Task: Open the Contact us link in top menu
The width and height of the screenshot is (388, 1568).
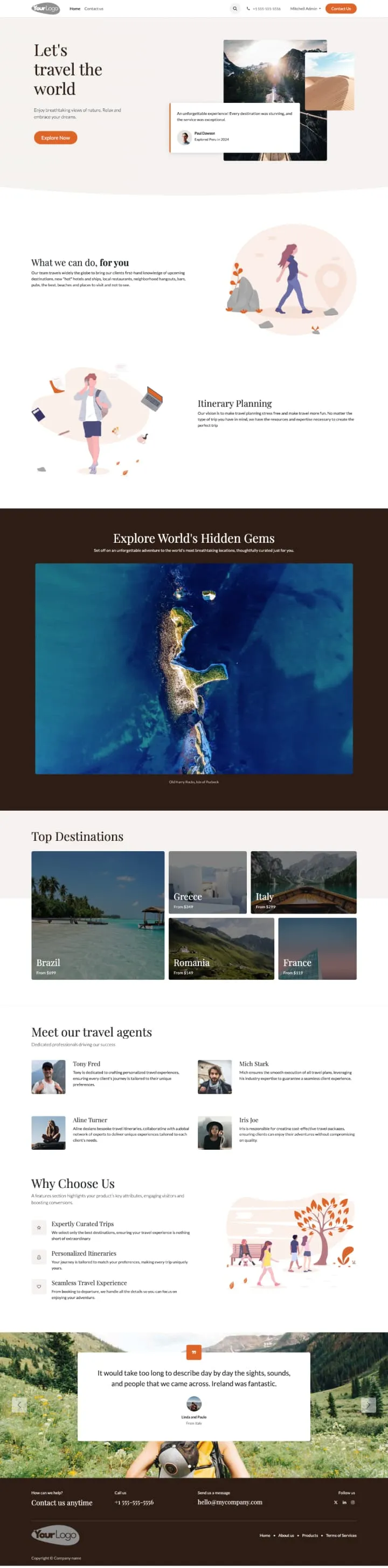Action: click(x=94, y=9)
